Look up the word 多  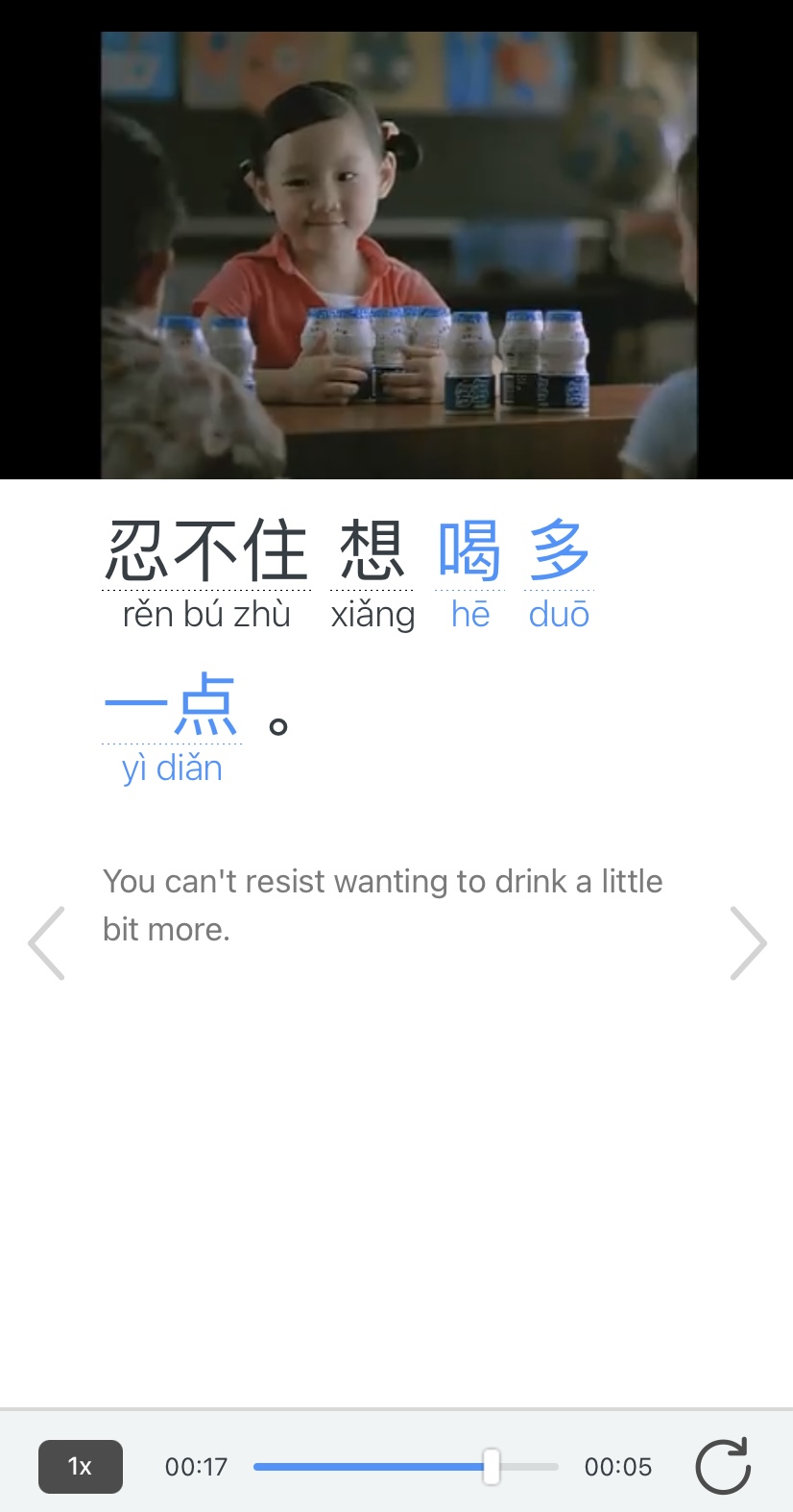tap(559, 551)
